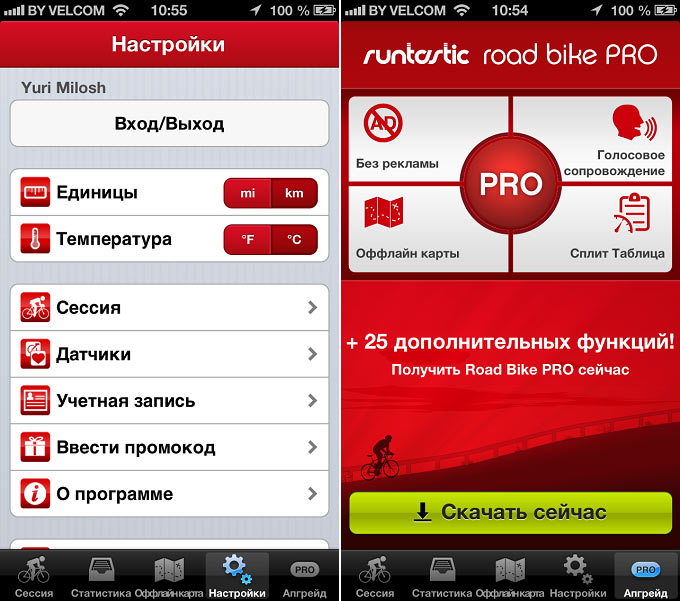Tap the green Скачать сейчас button

[510, 512]
